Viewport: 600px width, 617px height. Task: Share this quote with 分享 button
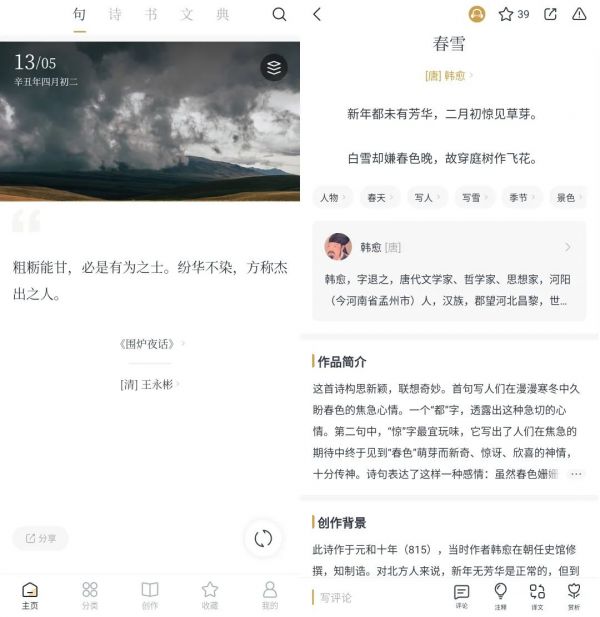[40, 538]
